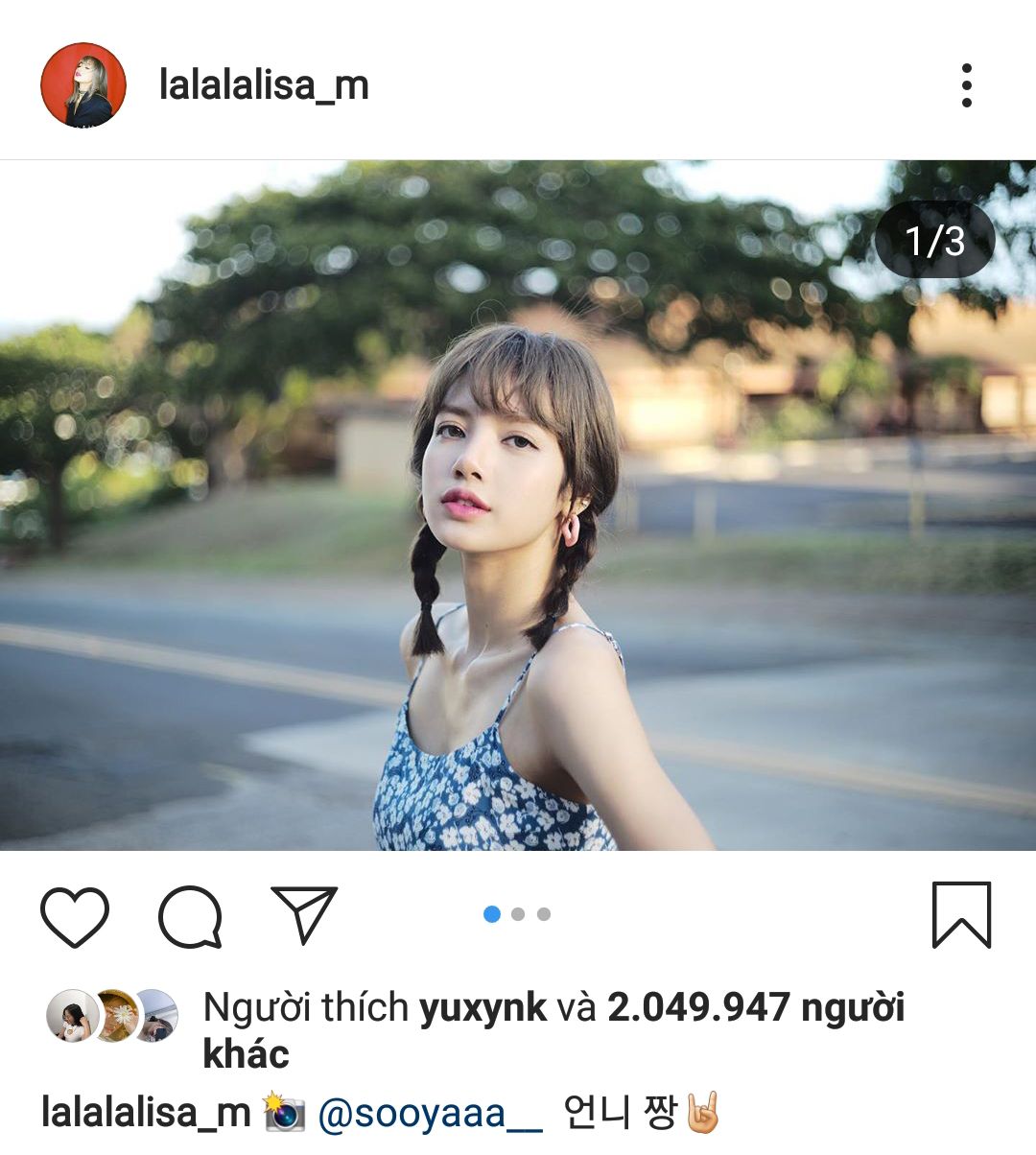1036x1155 pixels.
Task: Save this post with the bookmark icon
Action: click(x=961, y=915)
